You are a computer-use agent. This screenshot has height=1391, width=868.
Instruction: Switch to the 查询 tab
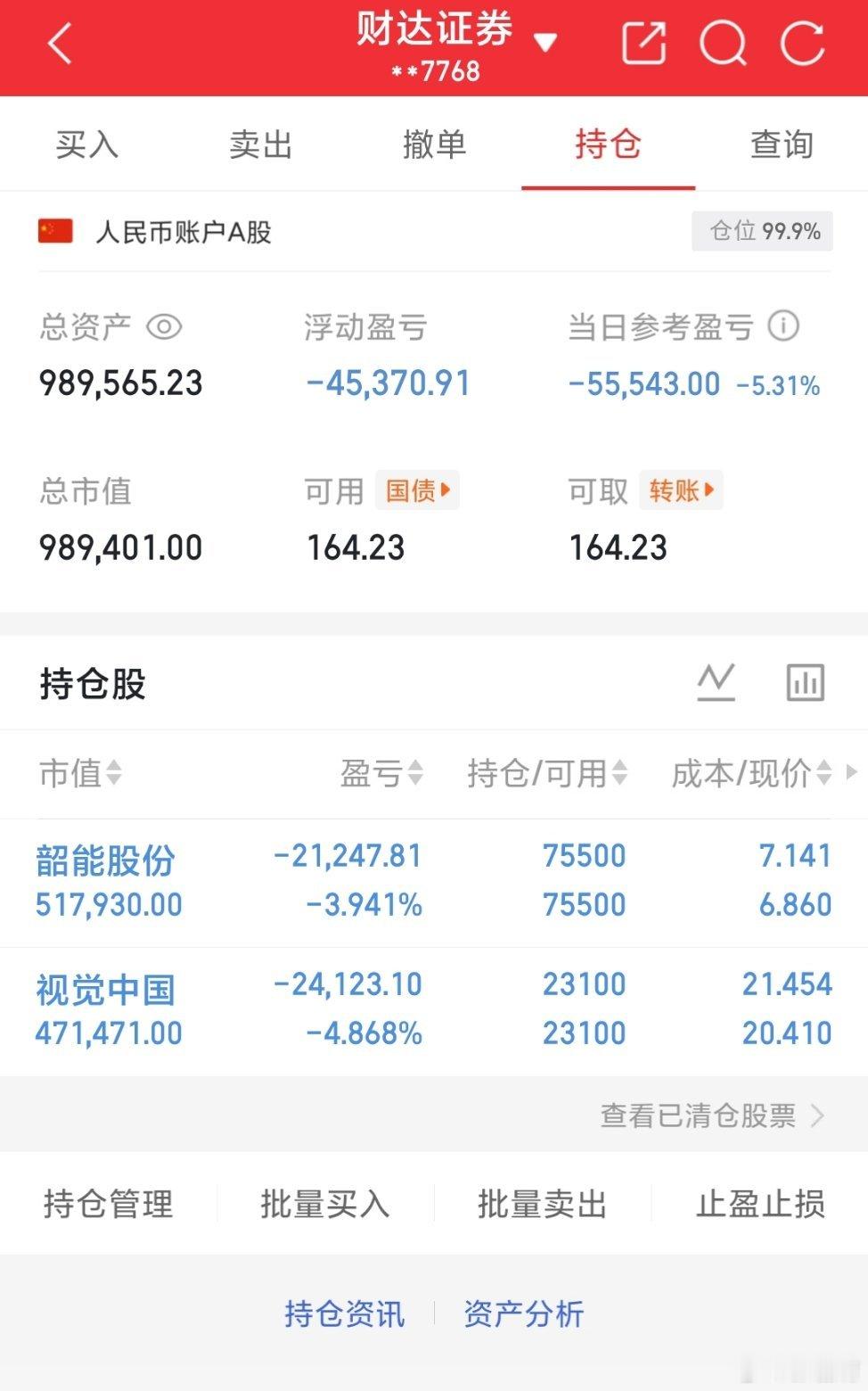[x=781, y=144]
